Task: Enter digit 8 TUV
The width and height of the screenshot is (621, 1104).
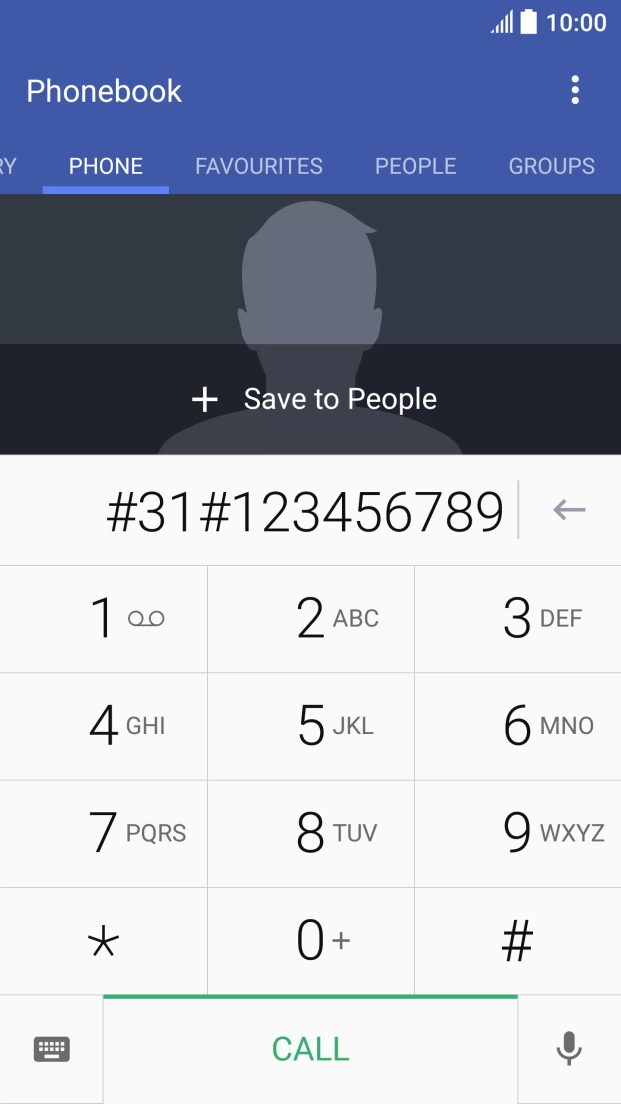Action: [311, 833]
